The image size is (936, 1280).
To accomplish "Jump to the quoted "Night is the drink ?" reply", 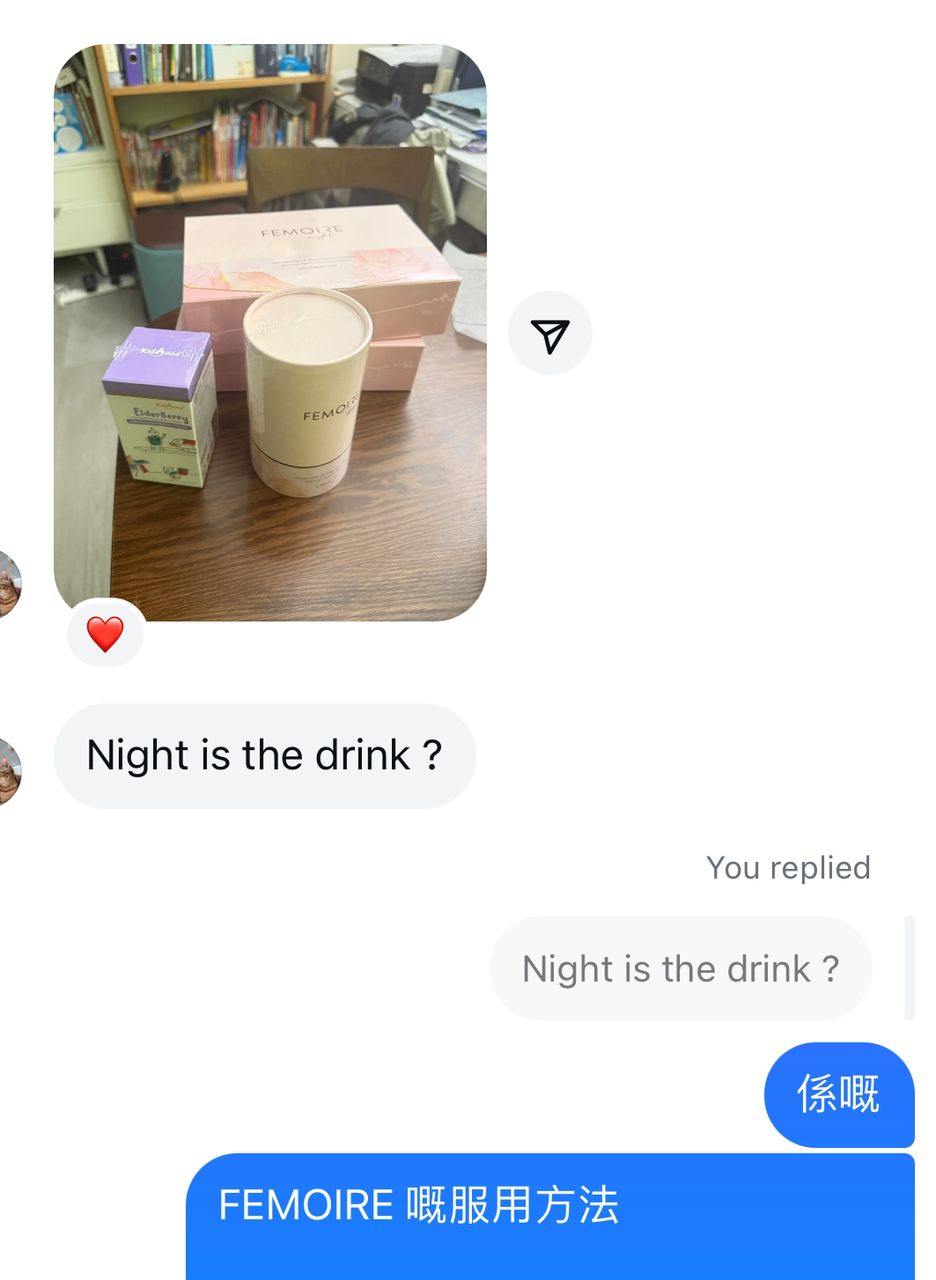I will pos(680,968).
